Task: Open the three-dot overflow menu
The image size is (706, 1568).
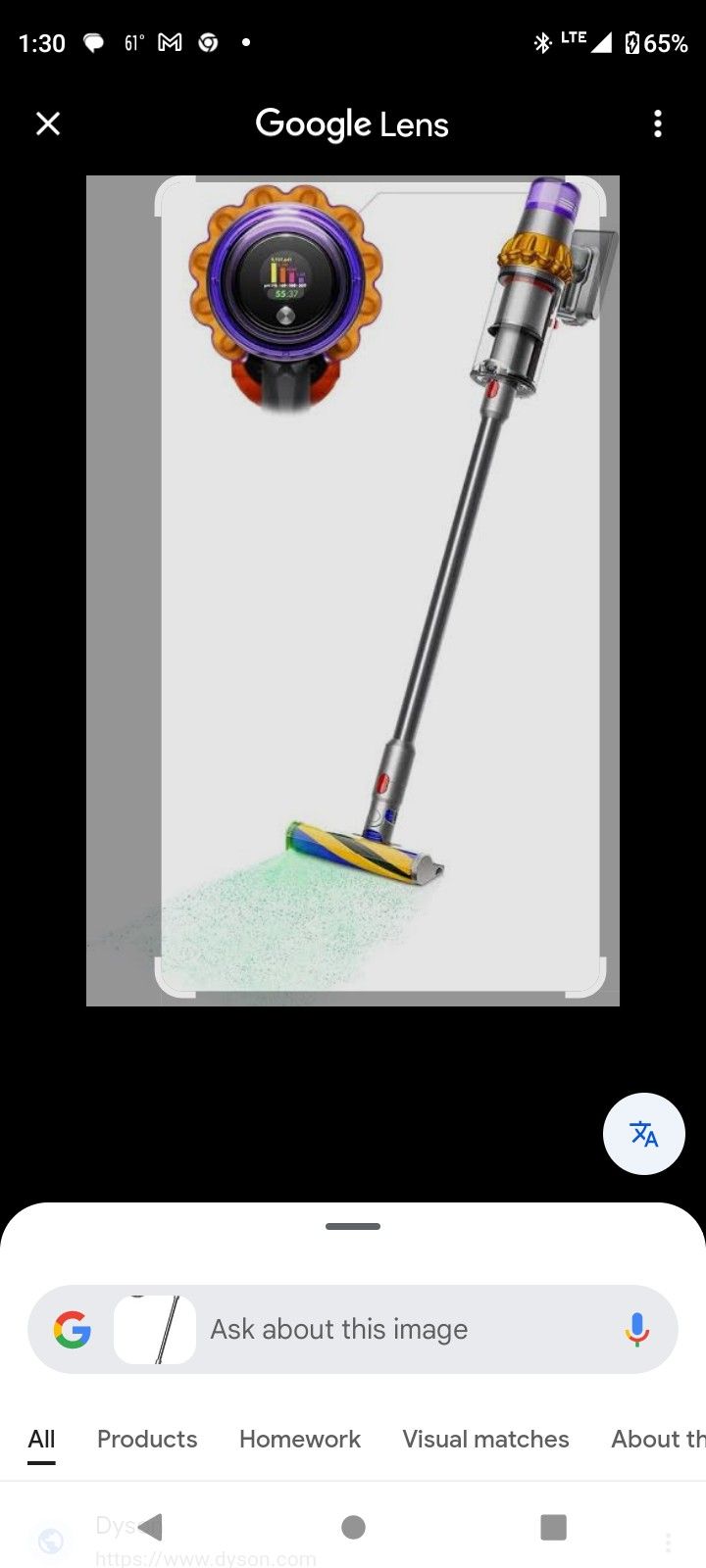Action: click(657, 123)
